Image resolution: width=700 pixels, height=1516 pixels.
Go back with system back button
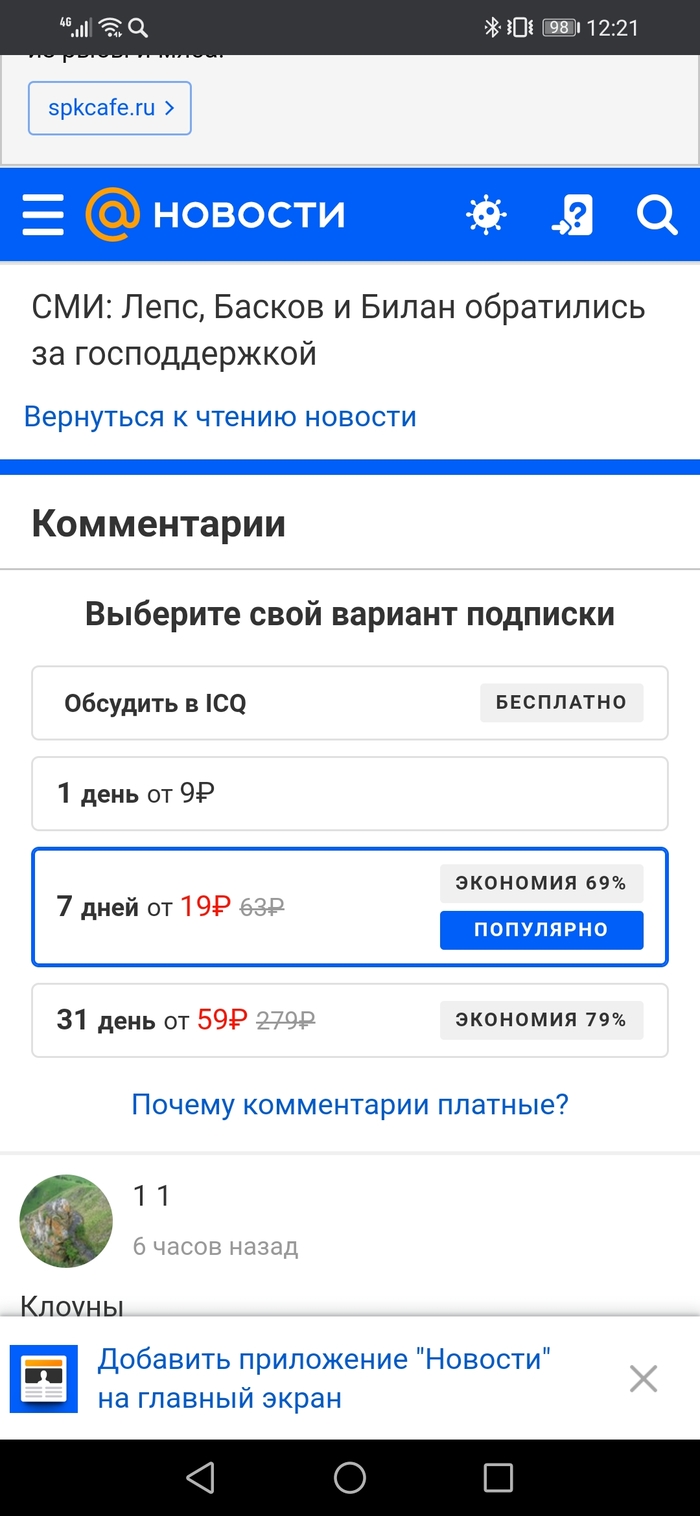point(201,1477)
